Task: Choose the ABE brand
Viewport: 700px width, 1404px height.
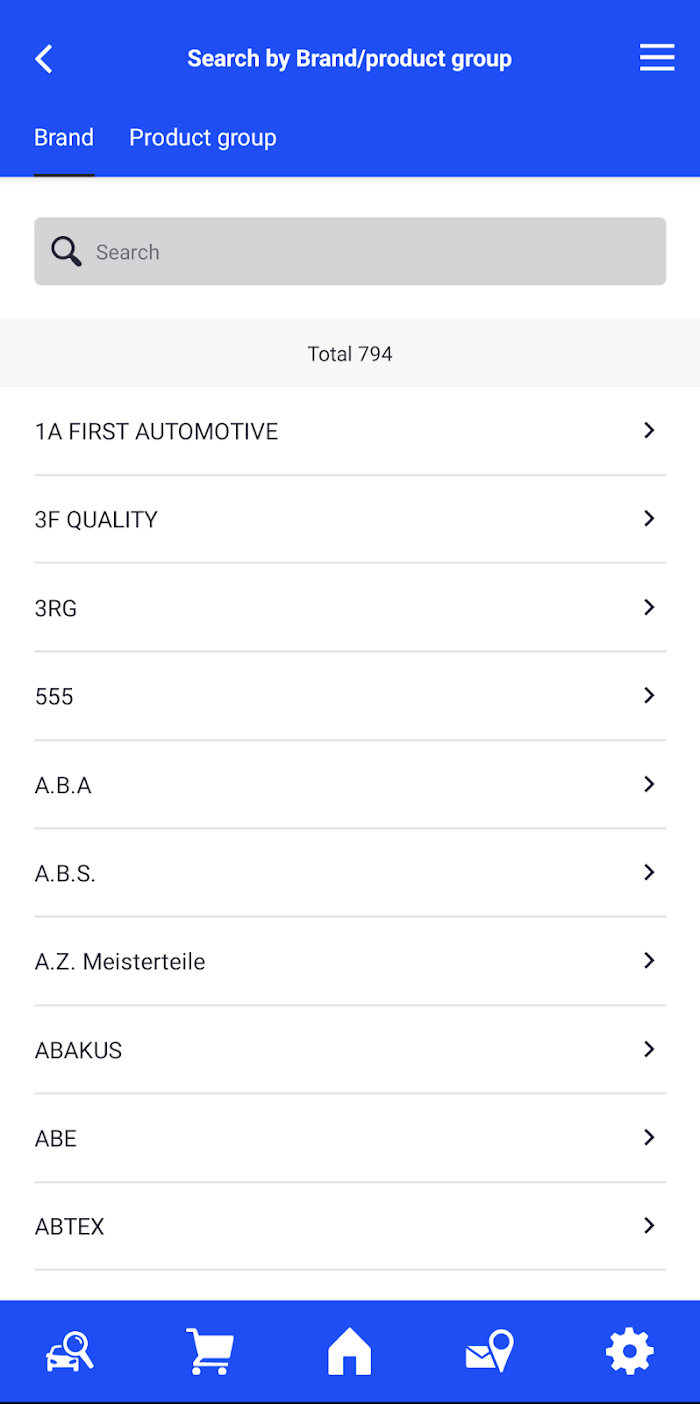Action: [350, 1138]
